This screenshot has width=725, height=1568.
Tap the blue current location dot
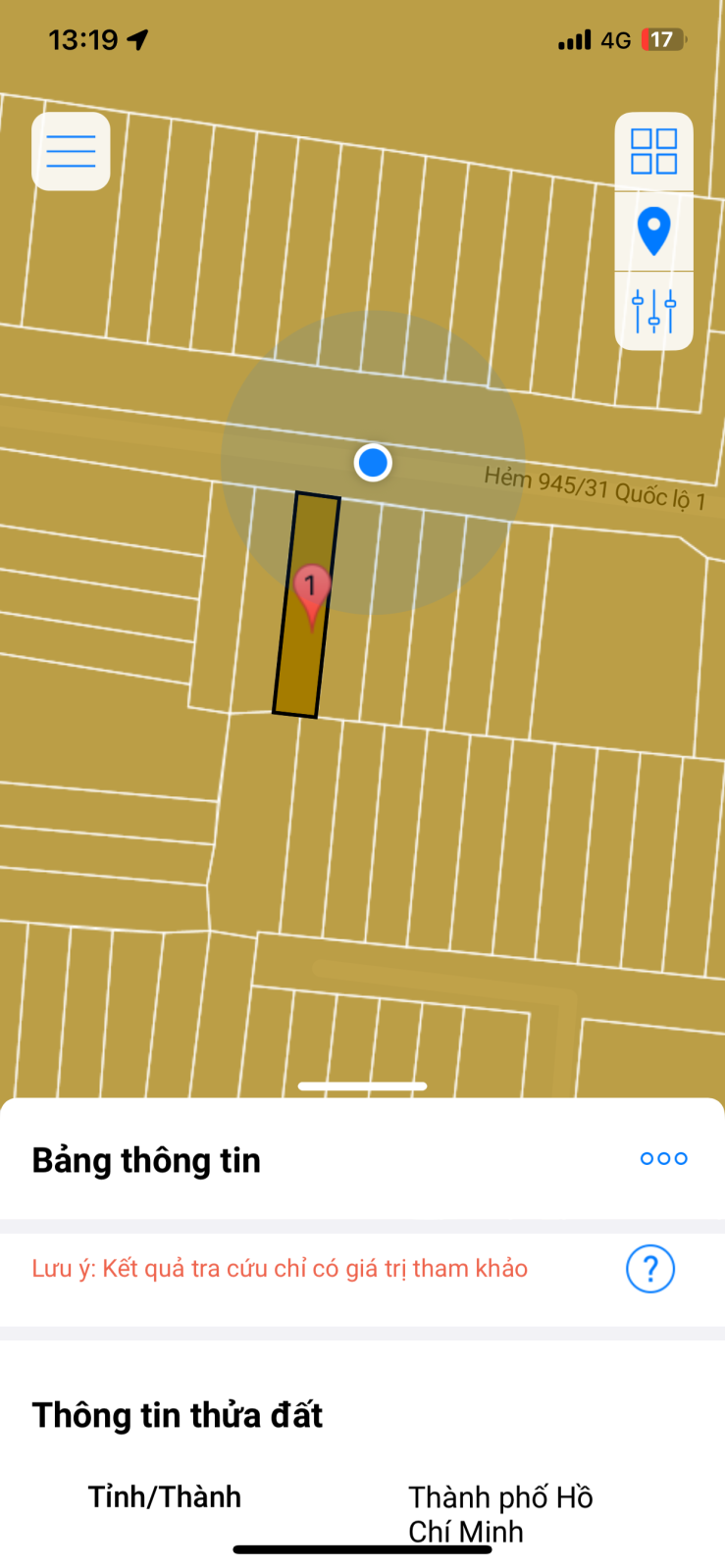[x=373, y=462]
